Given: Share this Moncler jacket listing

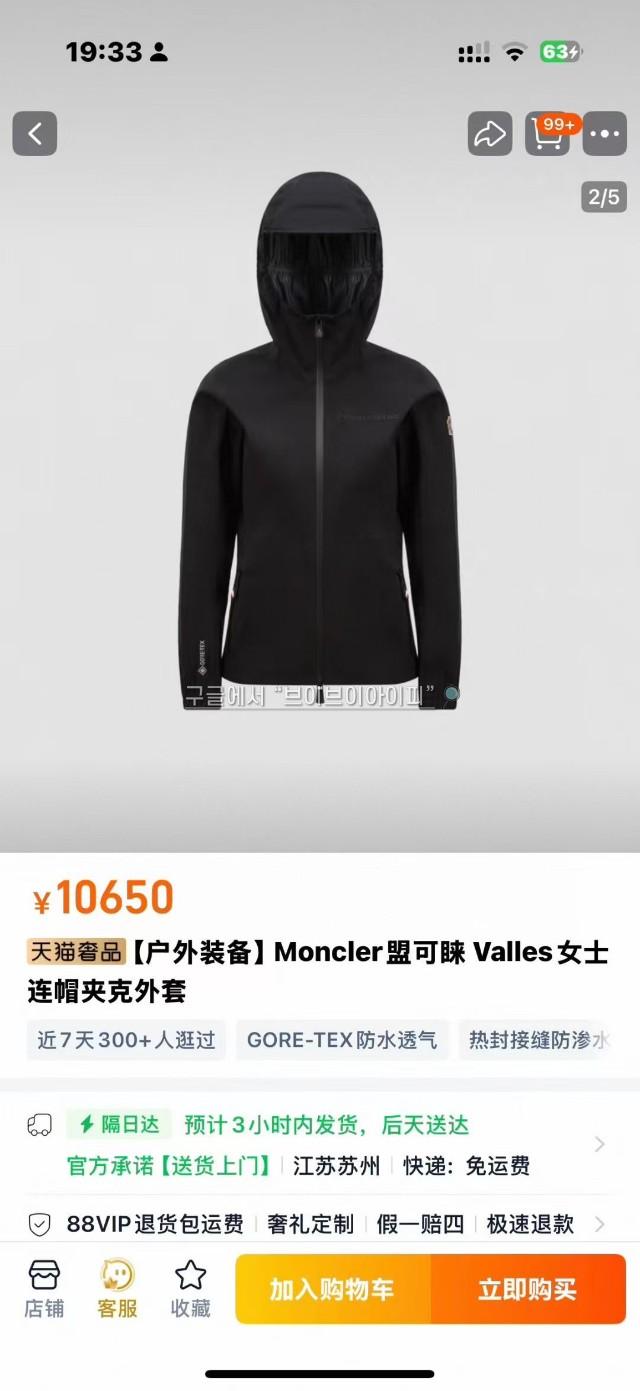Looking at the screenshot, I should pos(489,134).
